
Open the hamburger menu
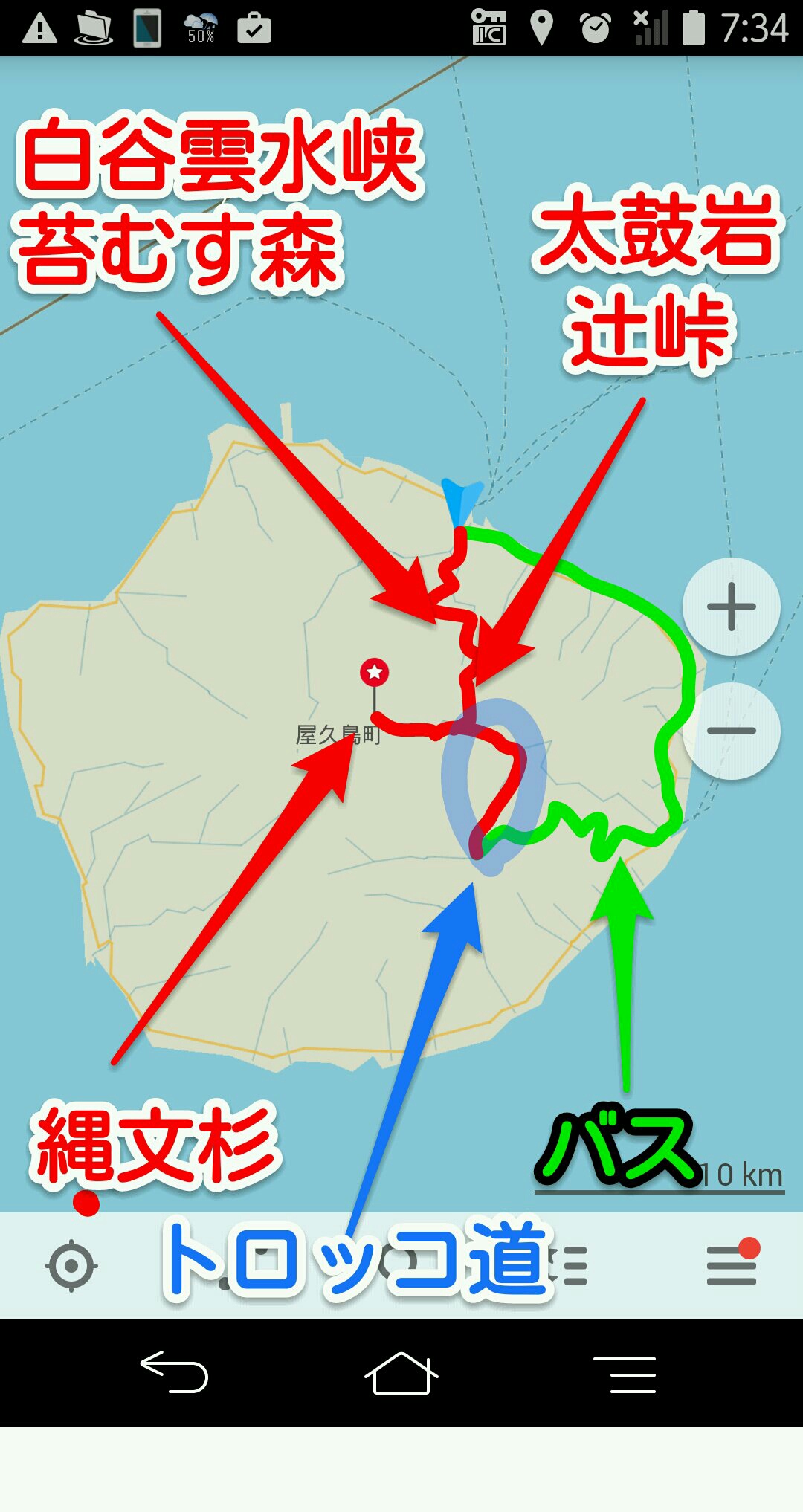pos(732,1265)
